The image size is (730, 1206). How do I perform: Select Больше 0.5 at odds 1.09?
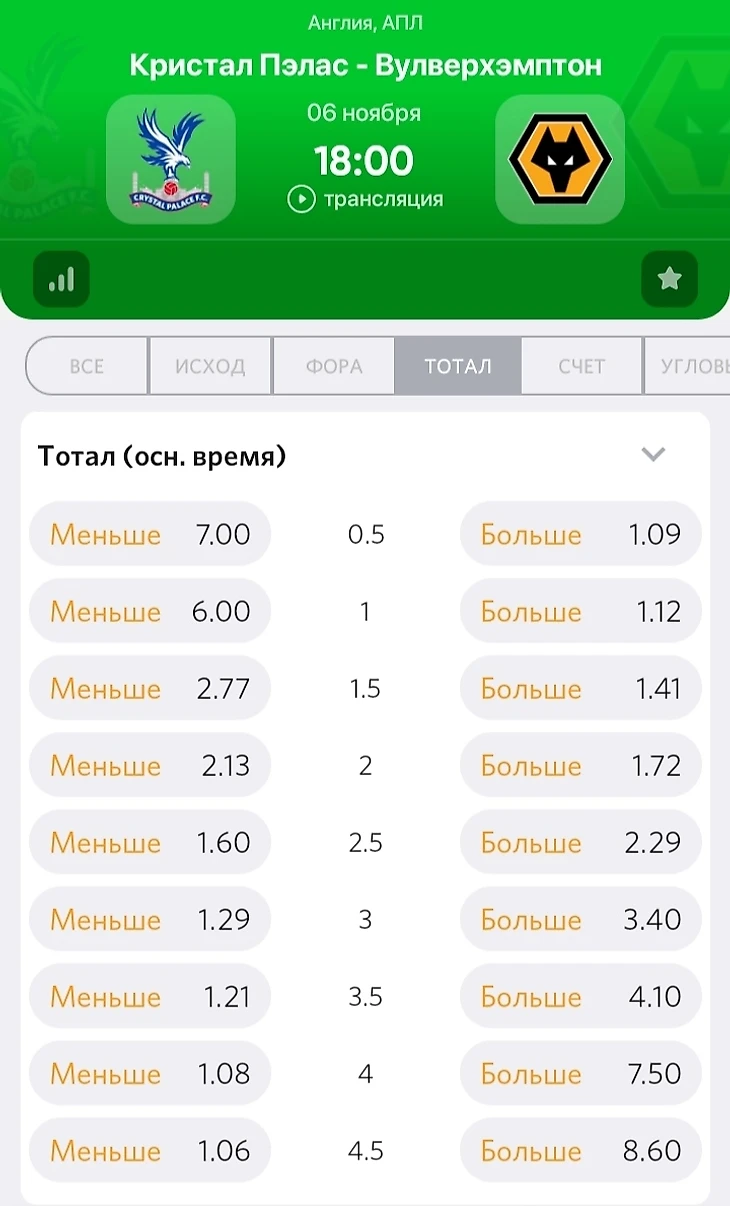click(581, 534)
